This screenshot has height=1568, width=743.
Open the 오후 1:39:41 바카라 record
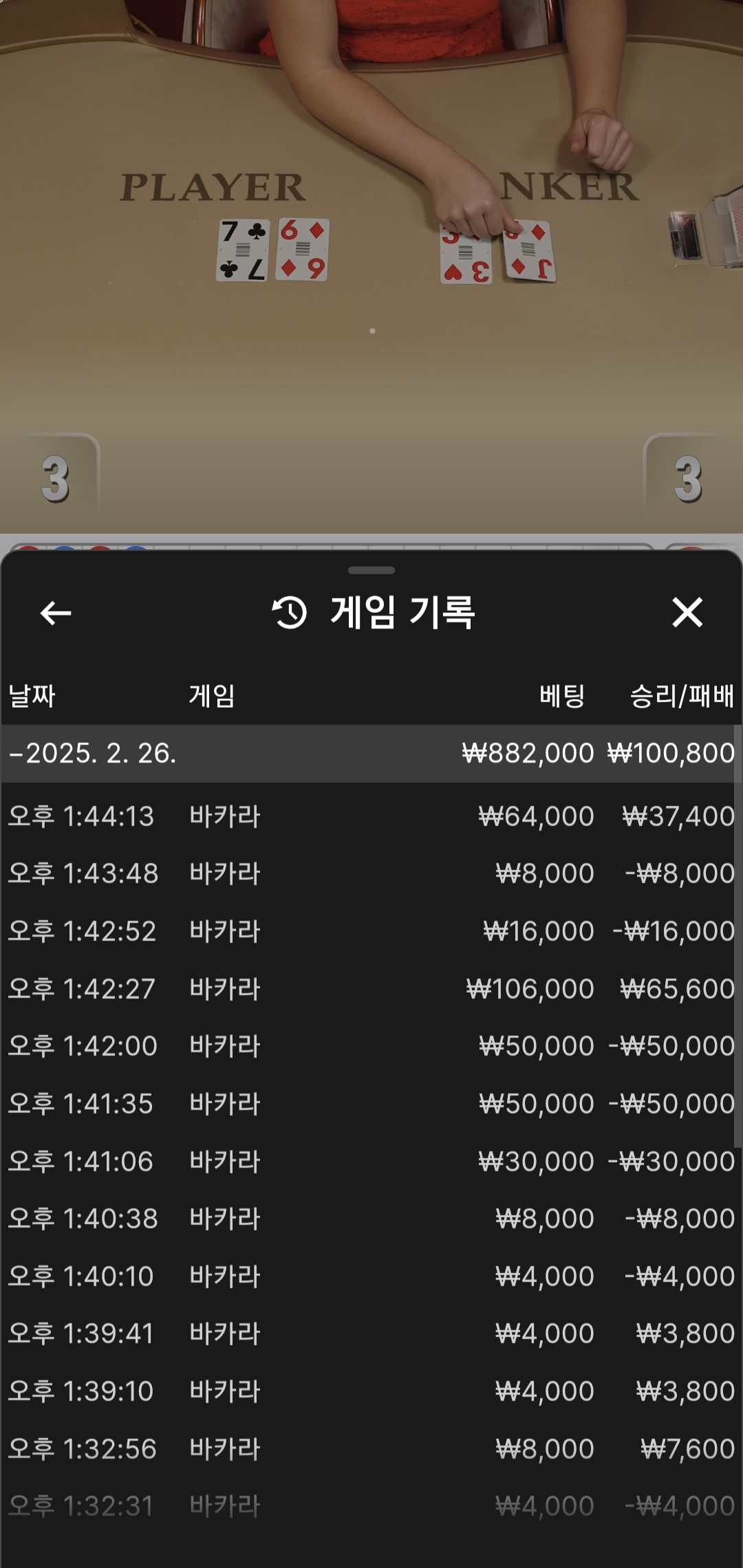371,1333
